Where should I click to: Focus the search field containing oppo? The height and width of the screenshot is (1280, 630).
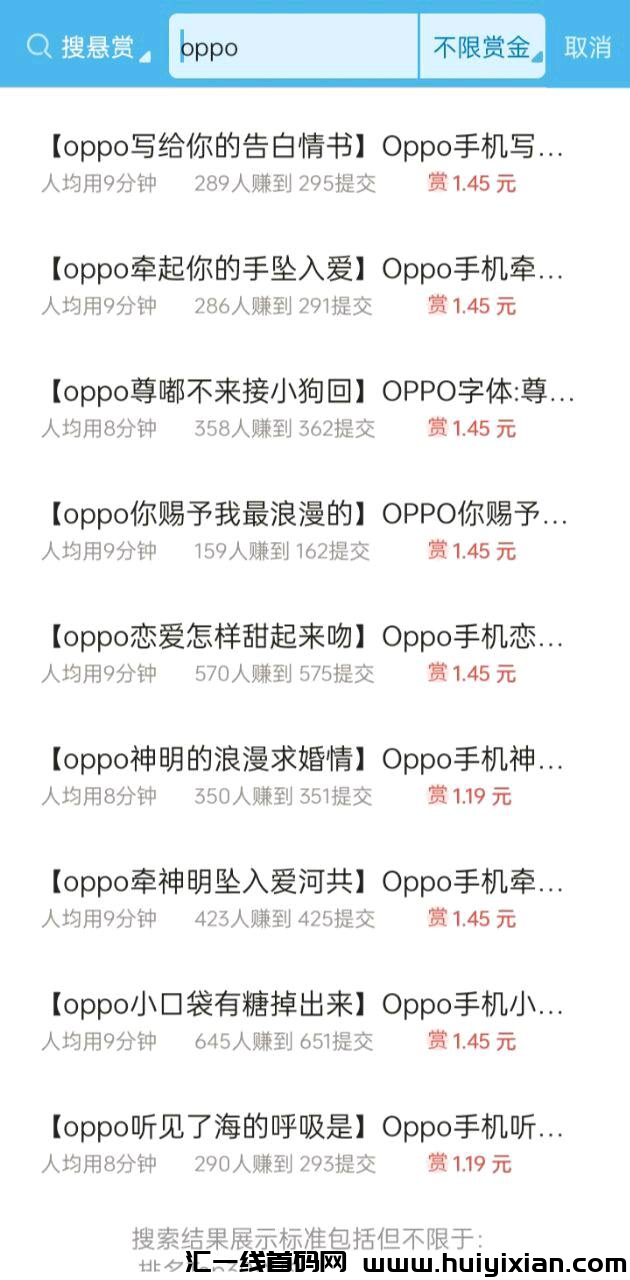(x=295, y=47)
